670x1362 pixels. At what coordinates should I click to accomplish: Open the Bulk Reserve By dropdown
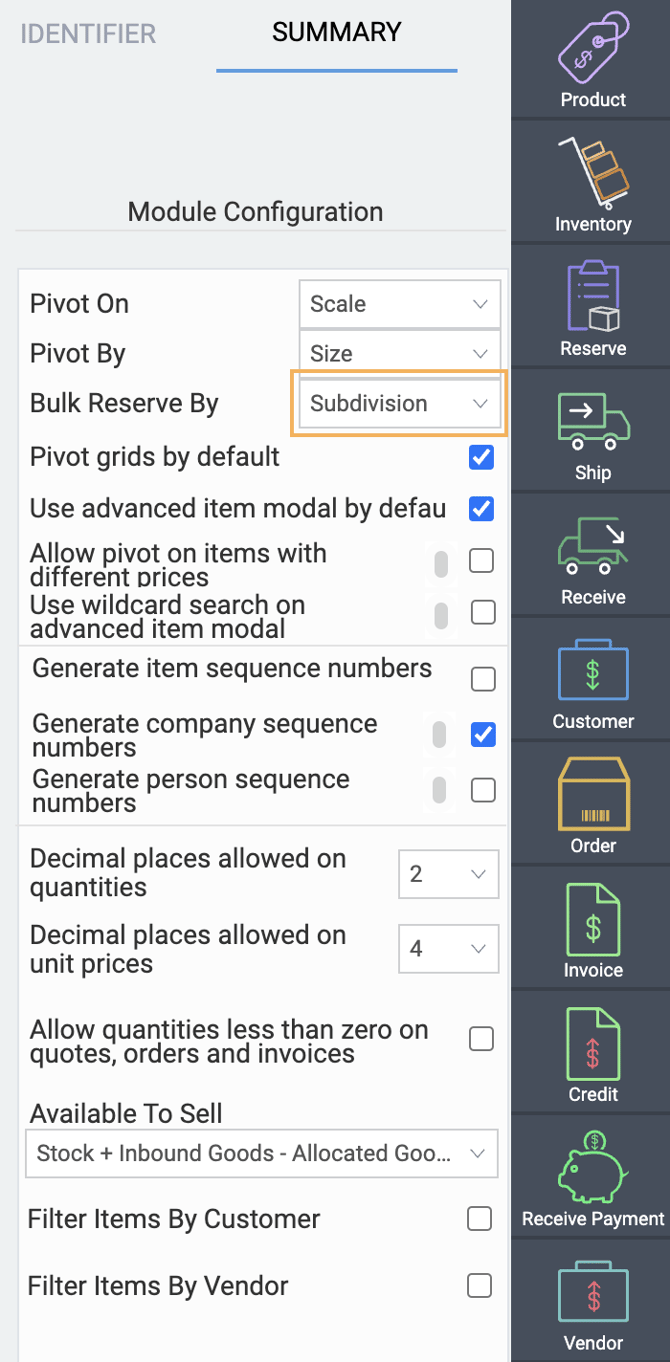[399, 404]
